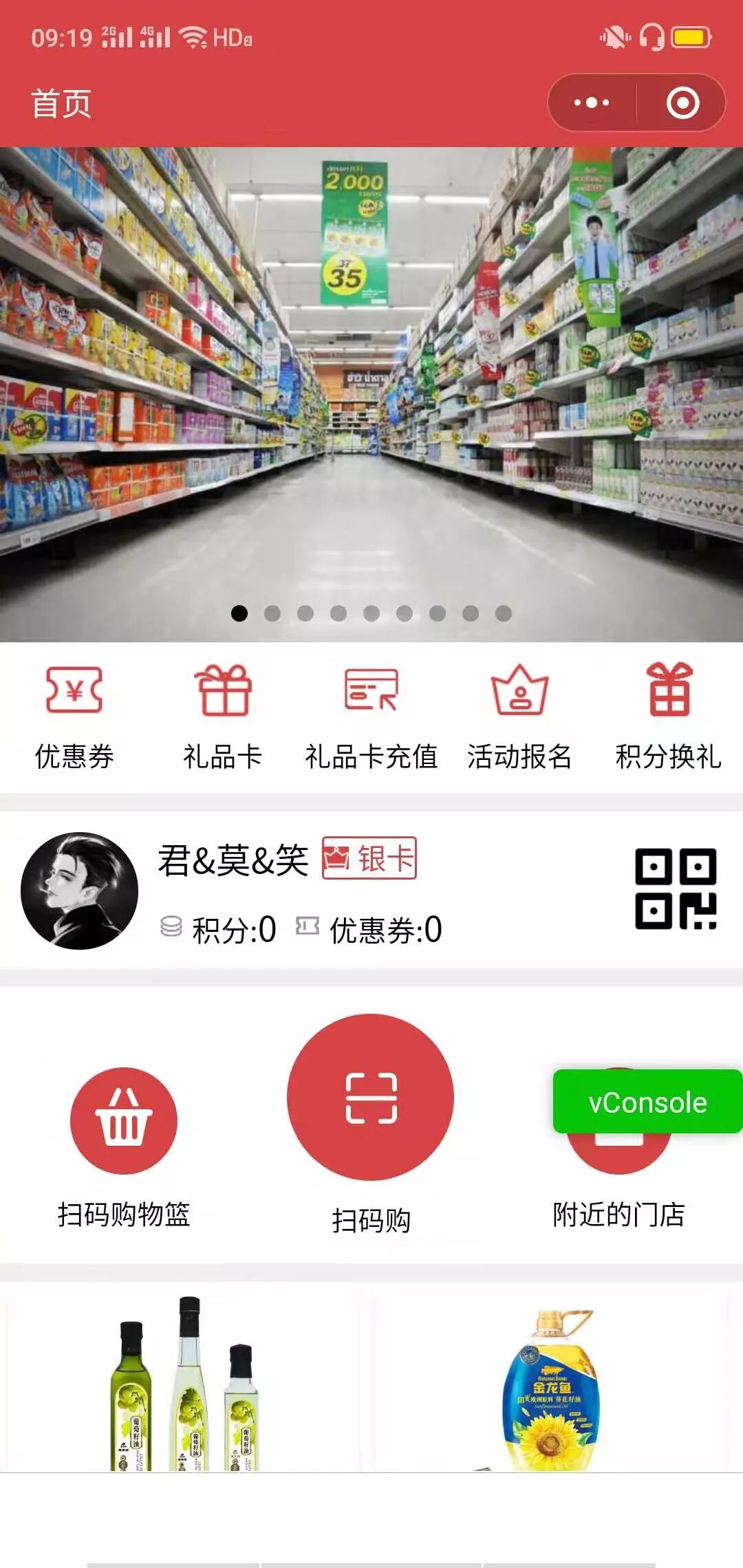Select 礼品卡充值 gift card top-up
Viewport: 743px width, 1568px height.
(371, 715)
